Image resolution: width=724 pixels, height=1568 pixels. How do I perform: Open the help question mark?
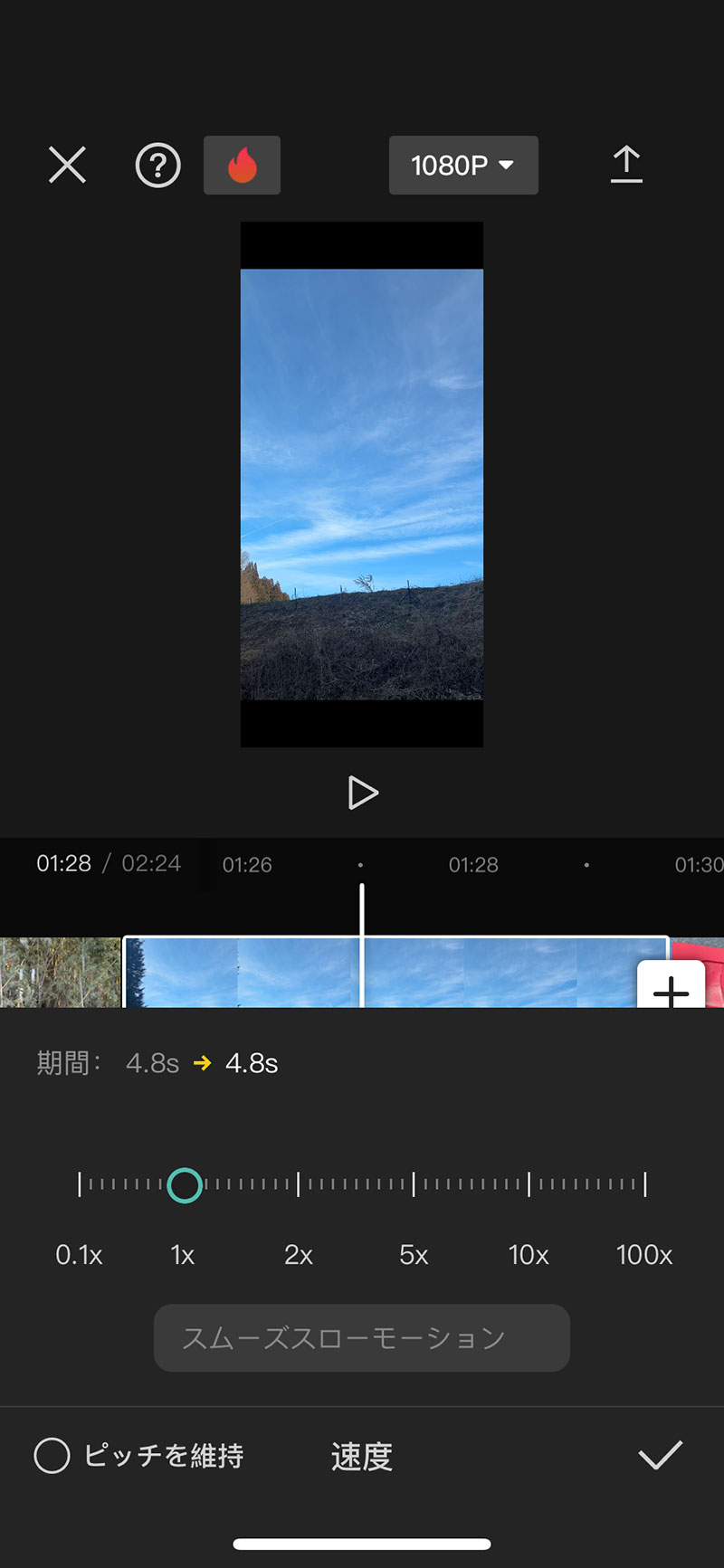pos(157,166)
